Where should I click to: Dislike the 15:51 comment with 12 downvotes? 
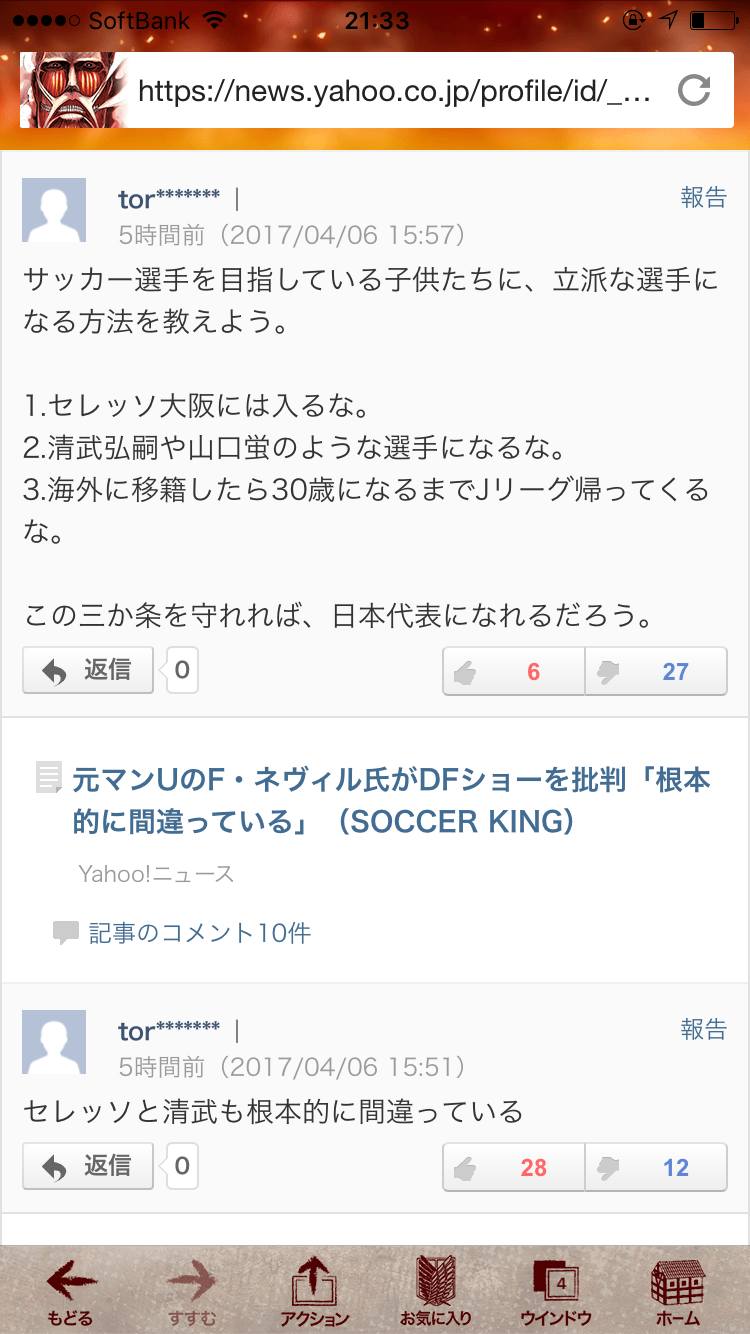click(656, 1167)
